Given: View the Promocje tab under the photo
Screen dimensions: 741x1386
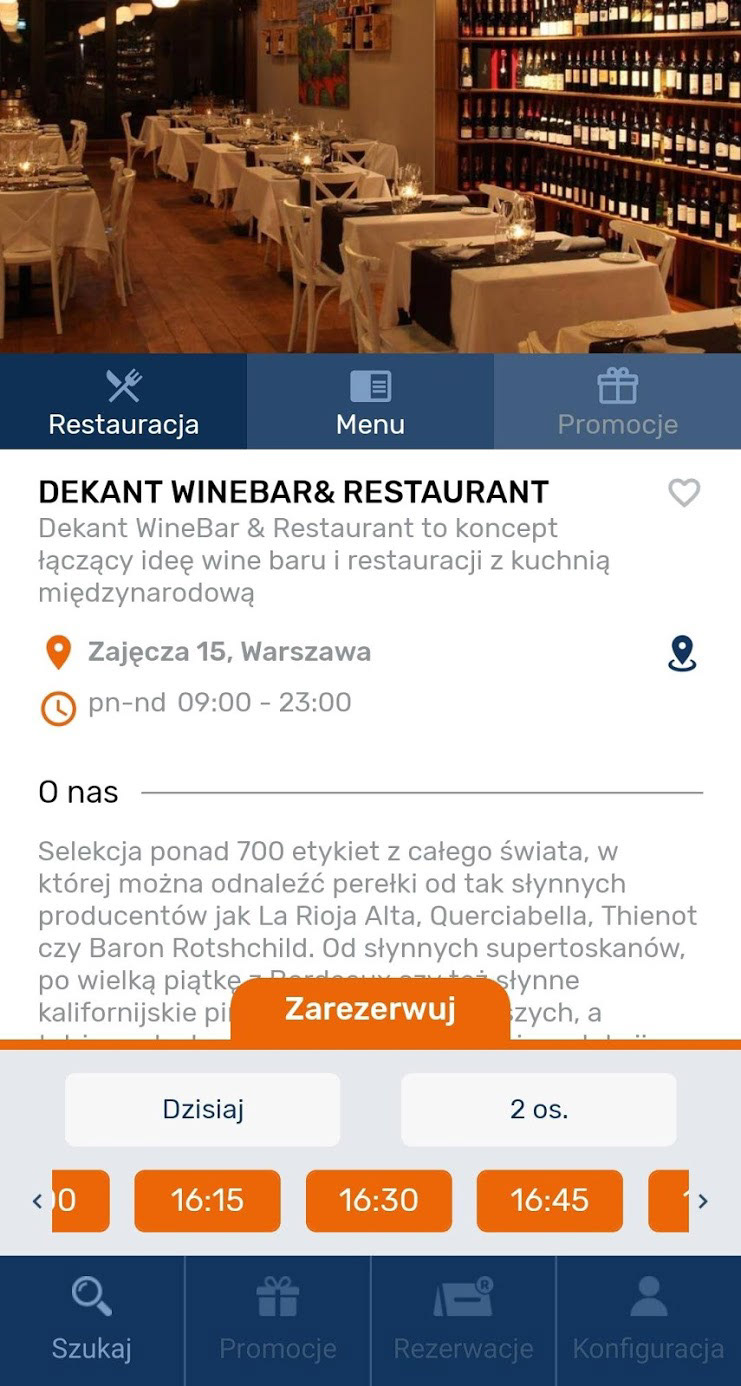Looking at the screenshot, I should pos(617,402).
